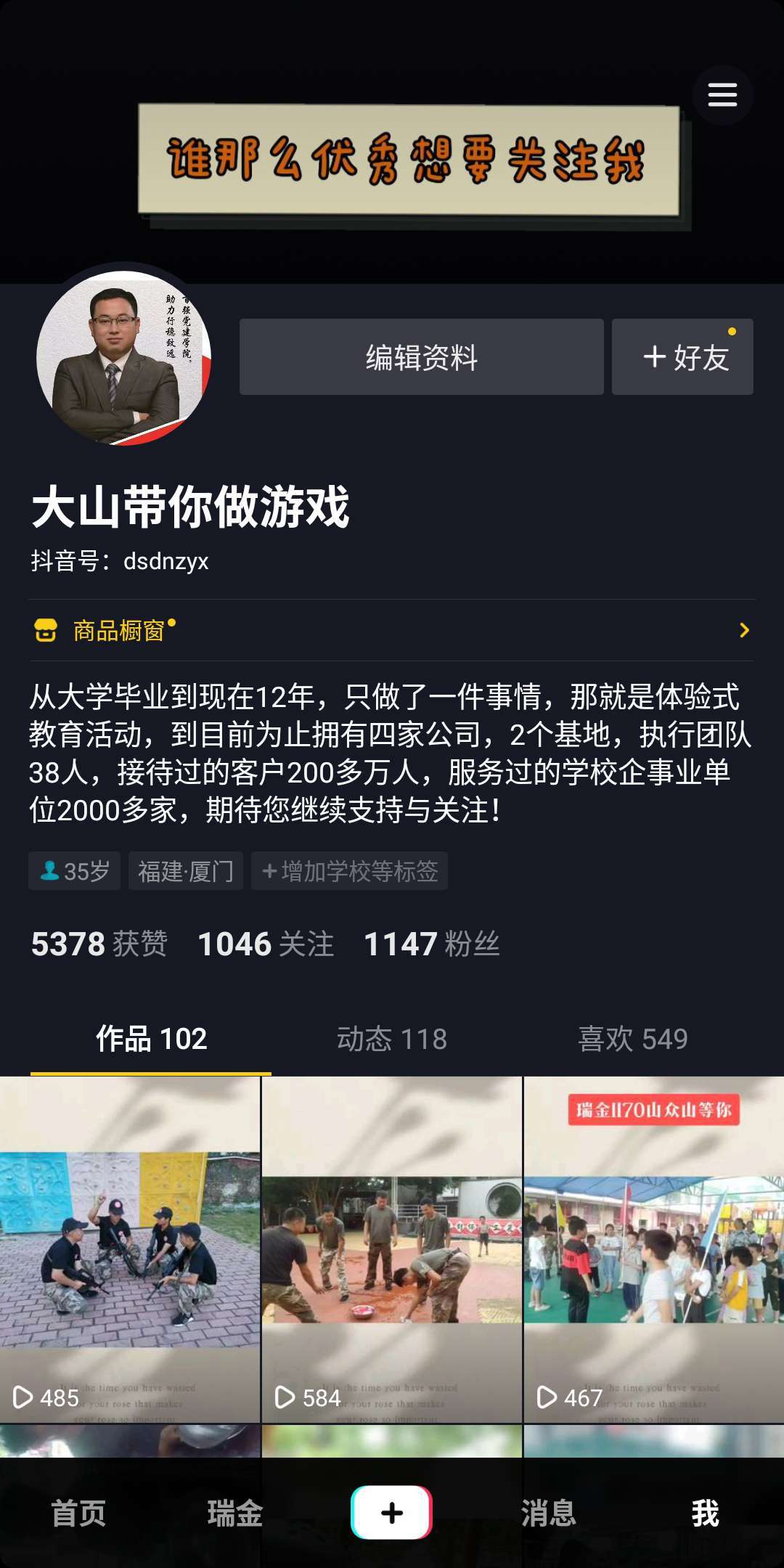The width and height of the screenshot is (784, 1568).
Task: View the 1147 粉丝 followers list
Action: [431, 944]
